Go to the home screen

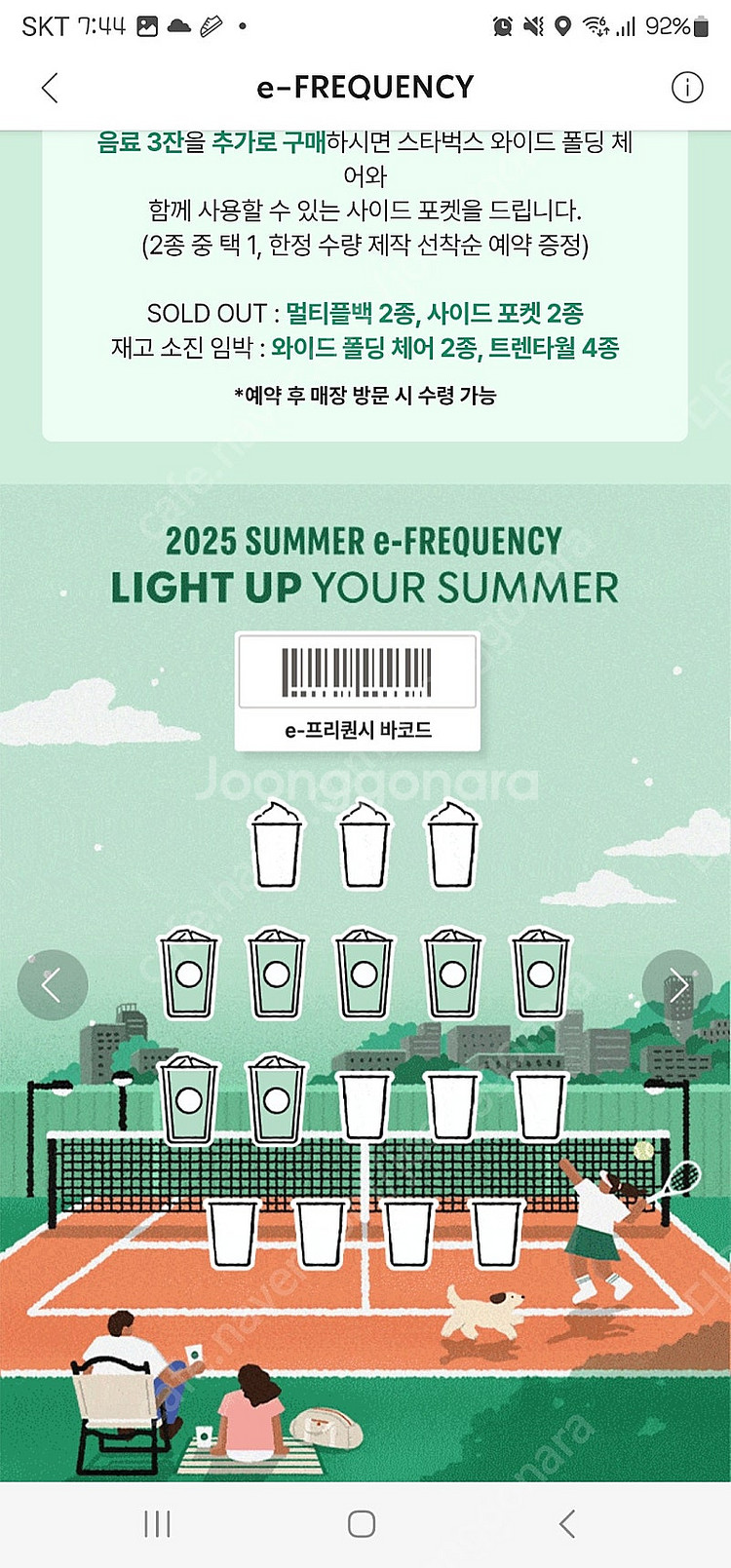click(362, 1523)
